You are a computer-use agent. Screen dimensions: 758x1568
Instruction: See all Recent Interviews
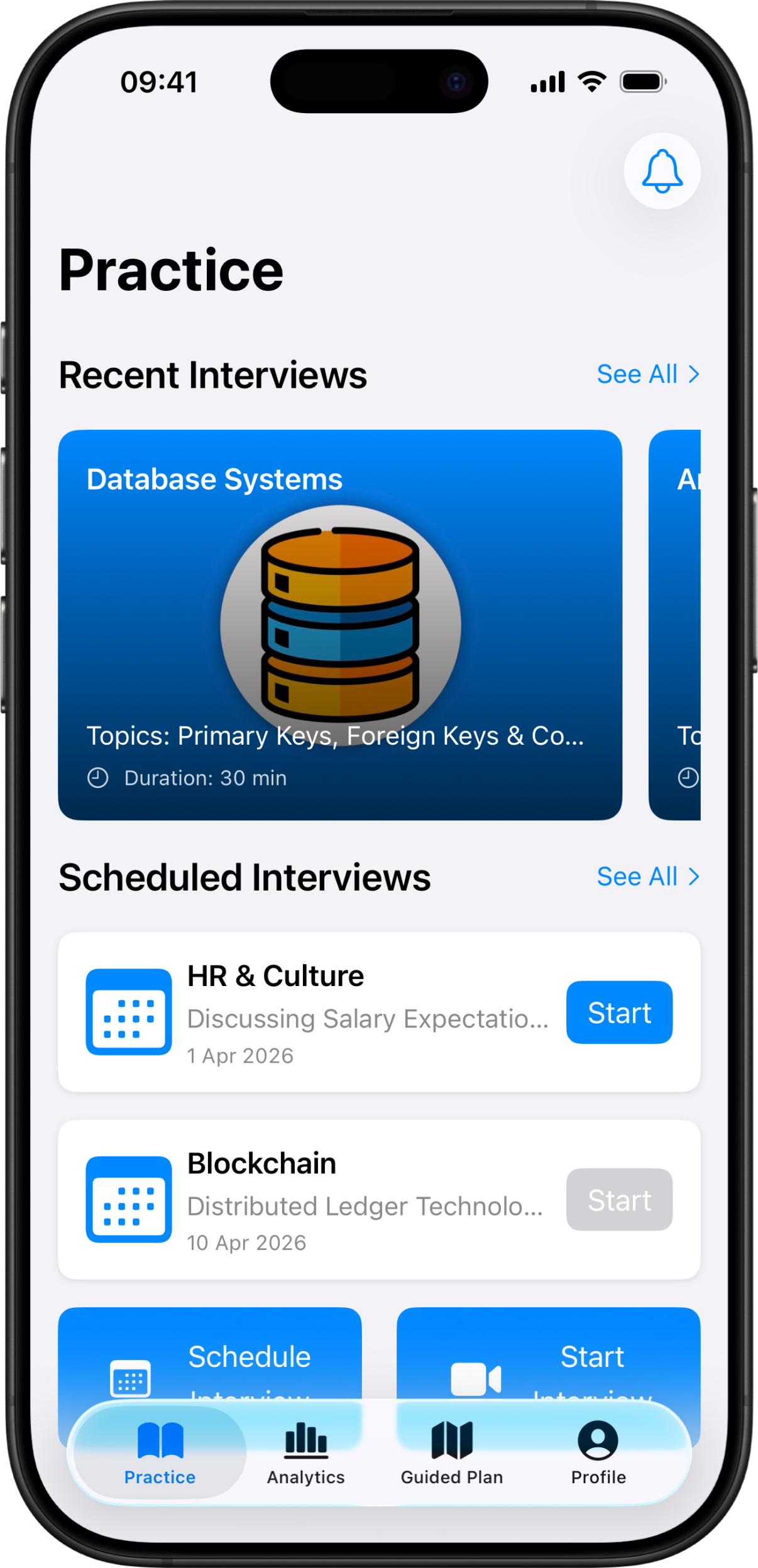tap(647, 374)
